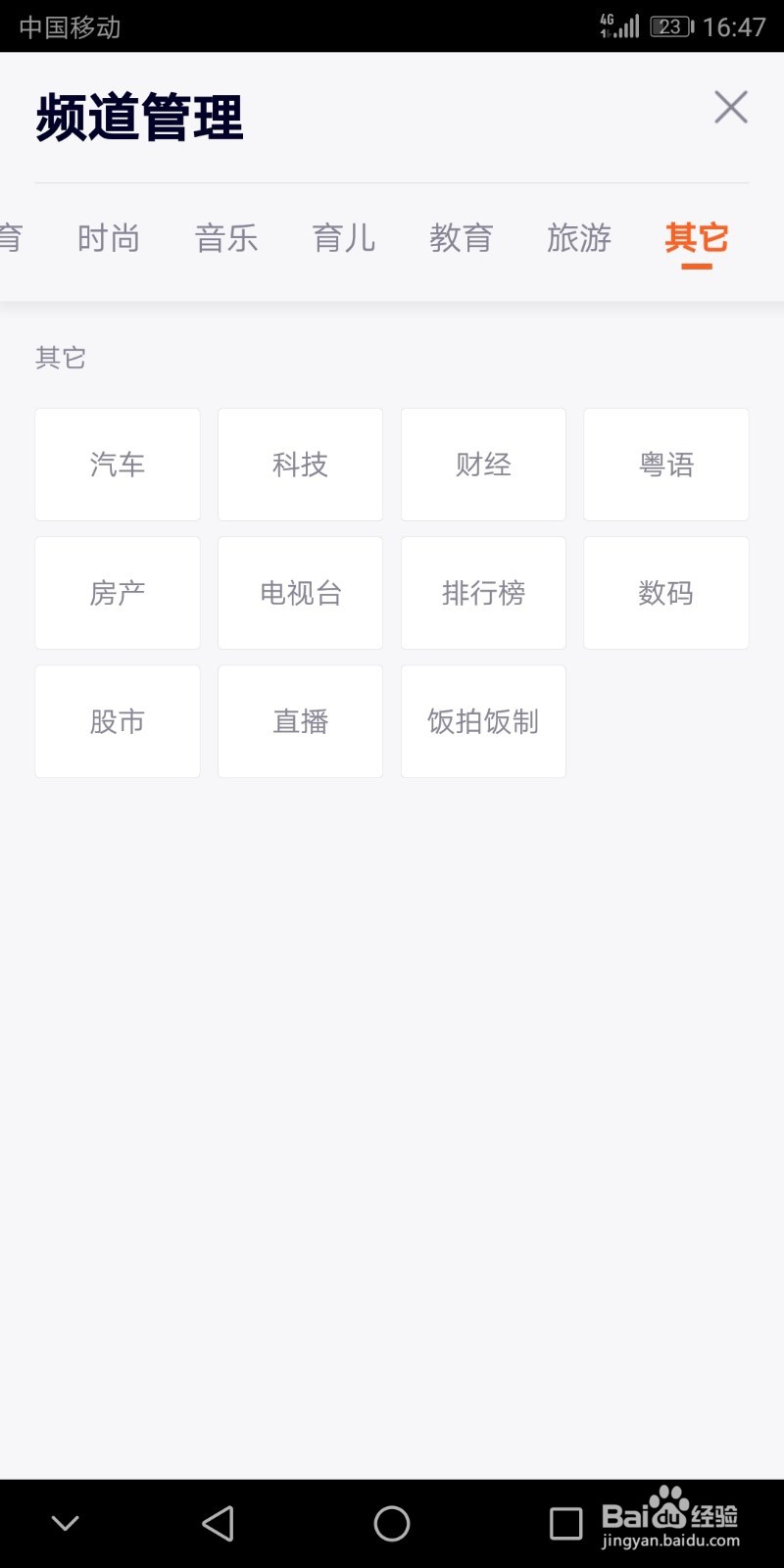This screenshot has height=1568, width=784.
Task: Choose the 直播 channel
Action: pos(300,721)
